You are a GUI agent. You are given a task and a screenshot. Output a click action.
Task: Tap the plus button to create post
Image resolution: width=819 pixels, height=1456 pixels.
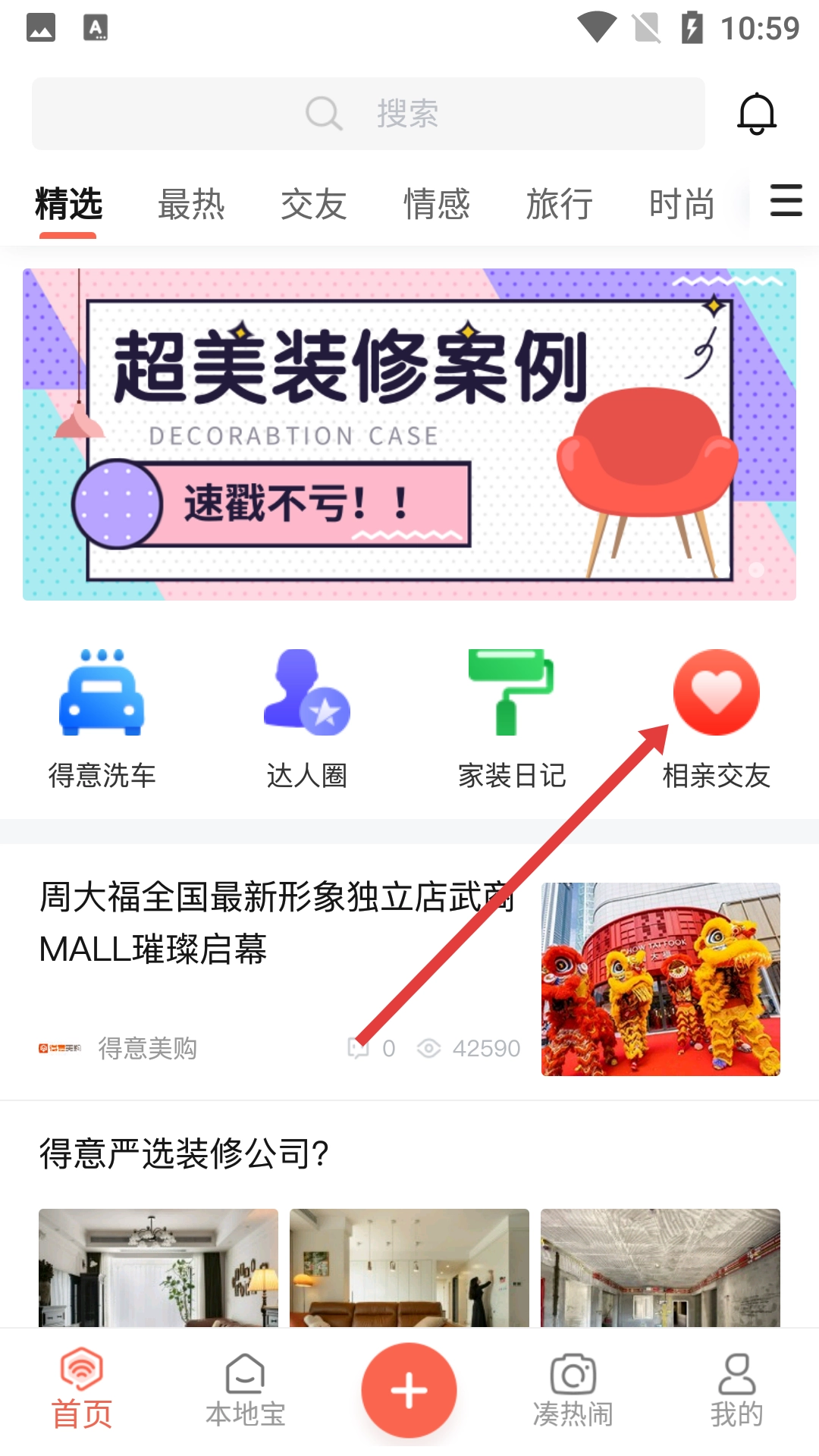click(409, 1390)
